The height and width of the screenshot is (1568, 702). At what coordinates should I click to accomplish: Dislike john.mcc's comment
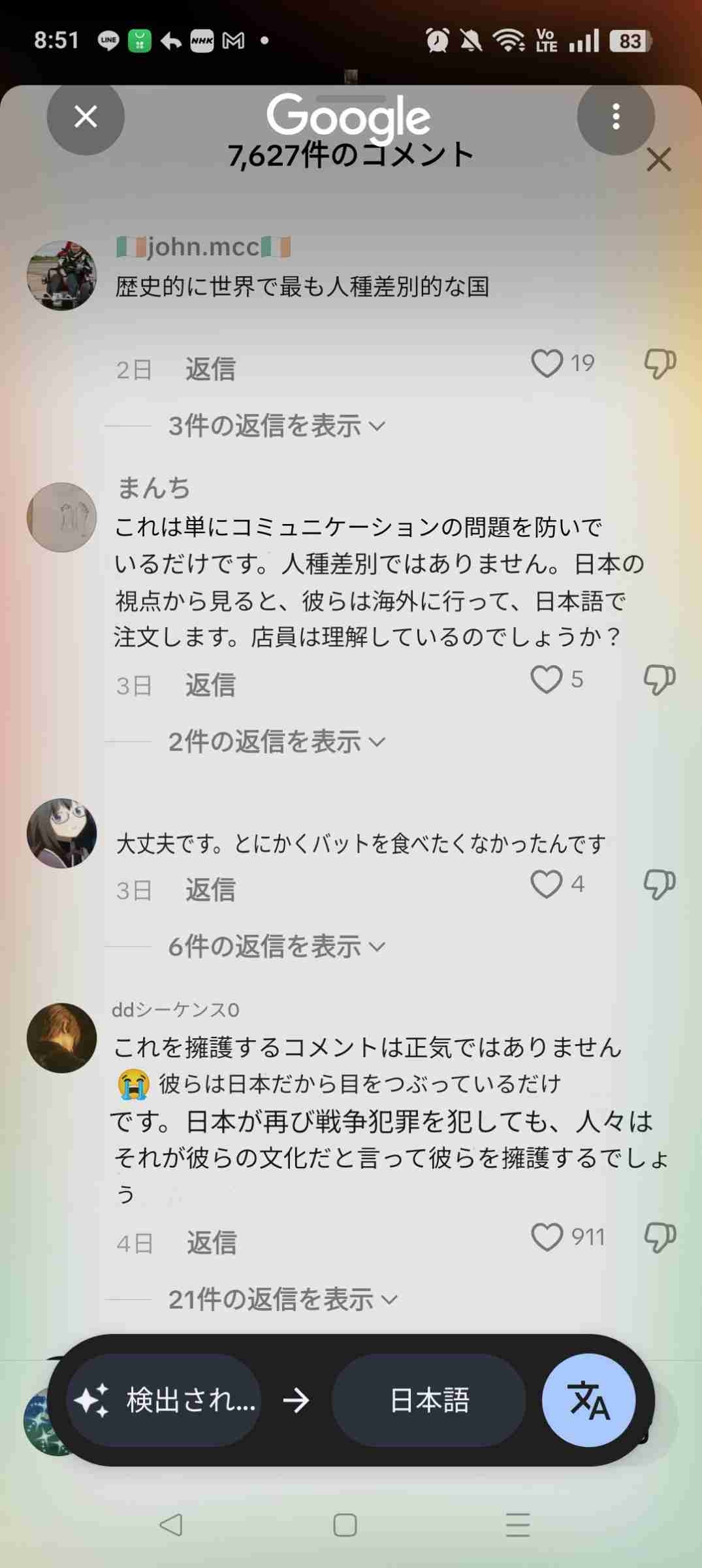[x=660, y=364]
